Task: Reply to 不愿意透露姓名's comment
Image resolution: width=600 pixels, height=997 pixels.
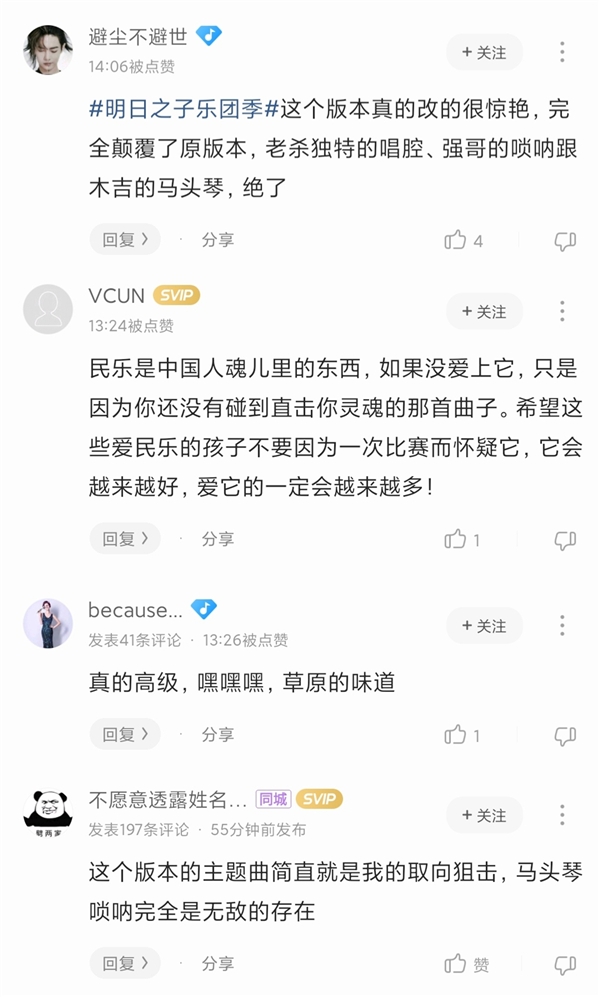Action: pos(125,964)
